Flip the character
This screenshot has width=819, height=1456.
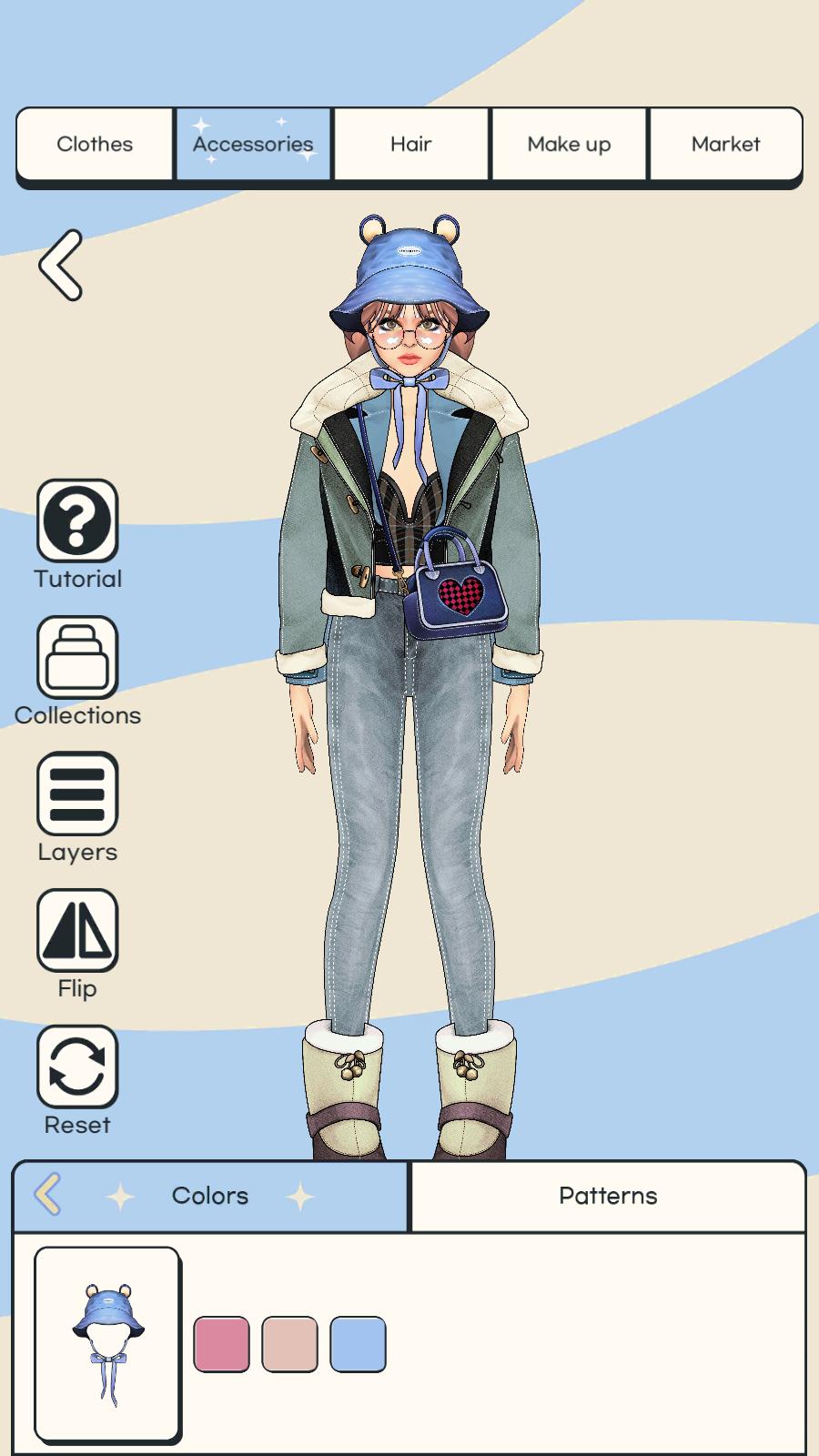pyautogui.click(x=77, y=930)
